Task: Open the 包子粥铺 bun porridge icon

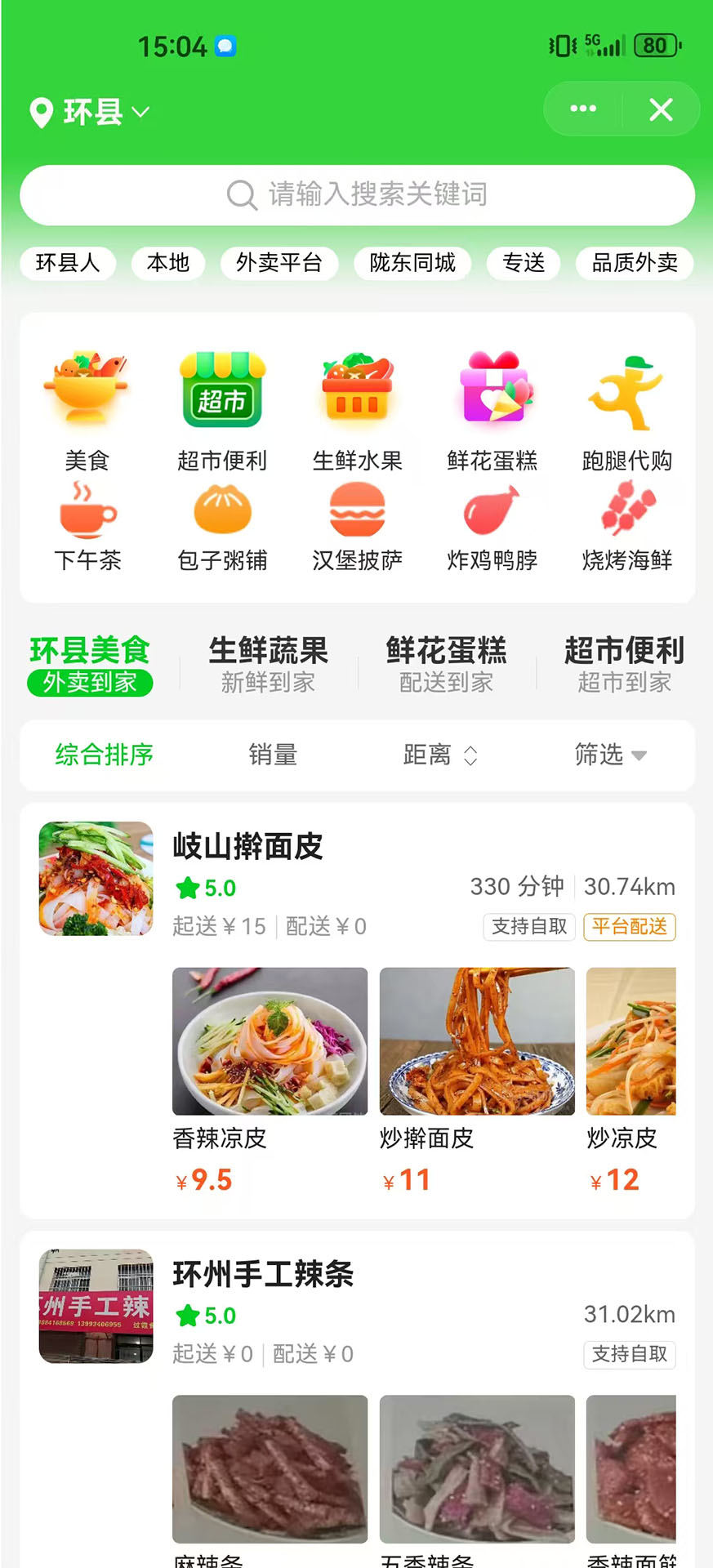Action: [221, 513]
